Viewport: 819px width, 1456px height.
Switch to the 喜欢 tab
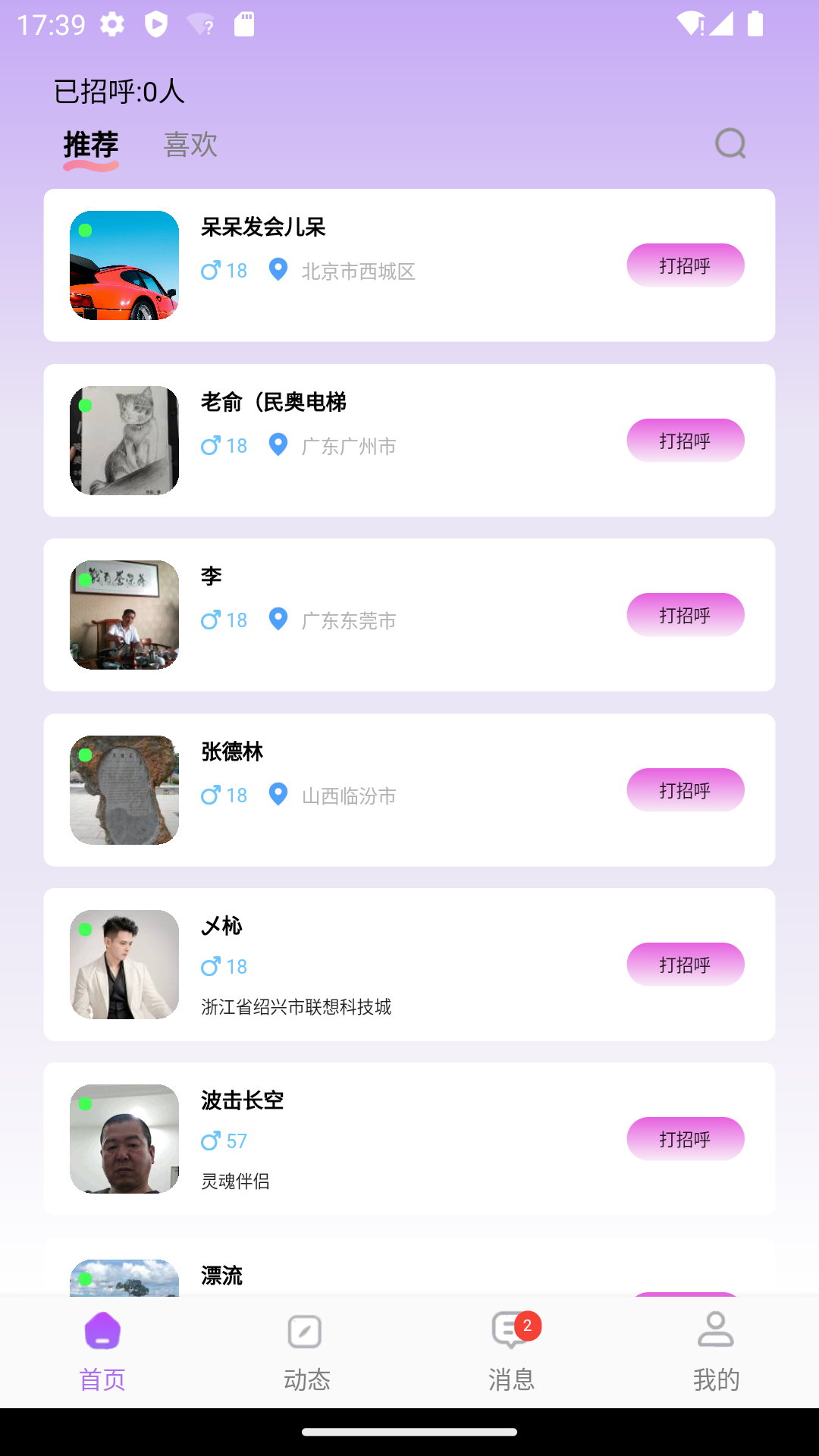click(190, 145)
